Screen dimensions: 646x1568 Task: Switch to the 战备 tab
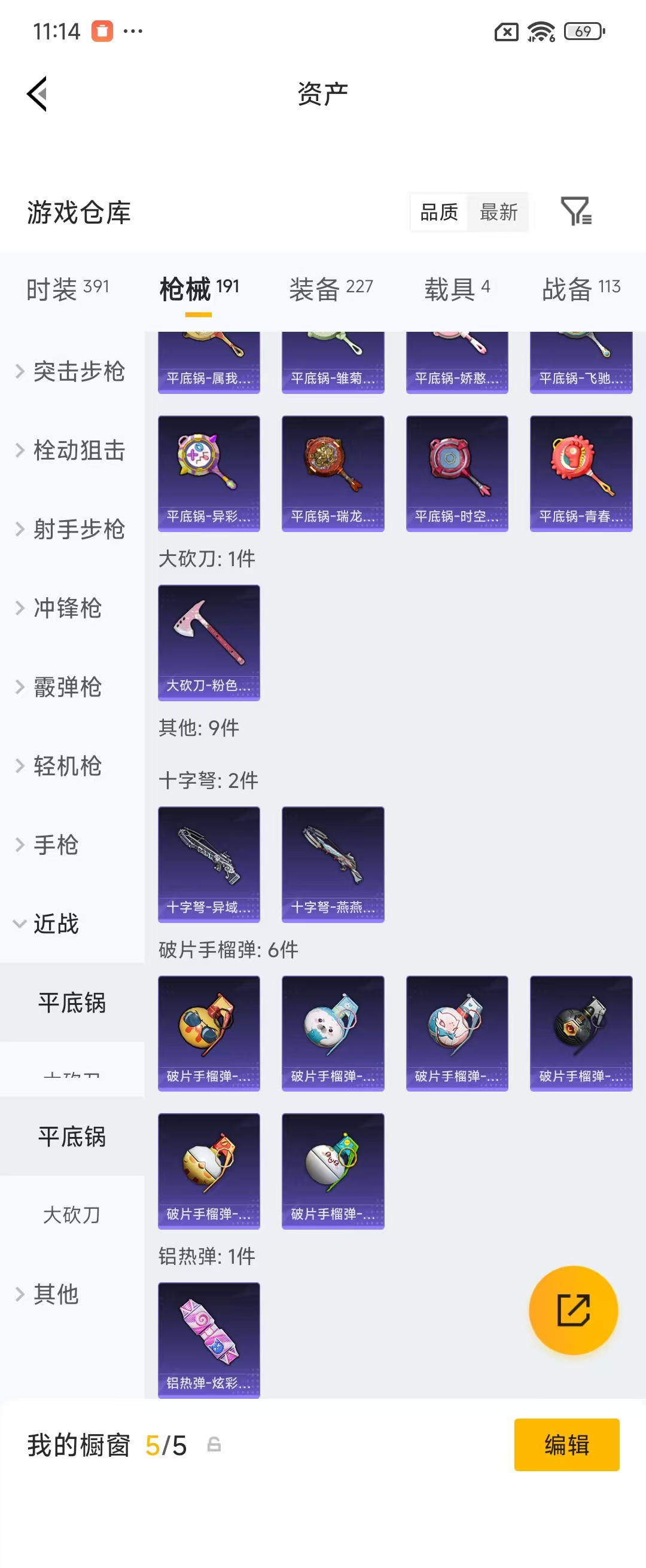click(581, 288)
